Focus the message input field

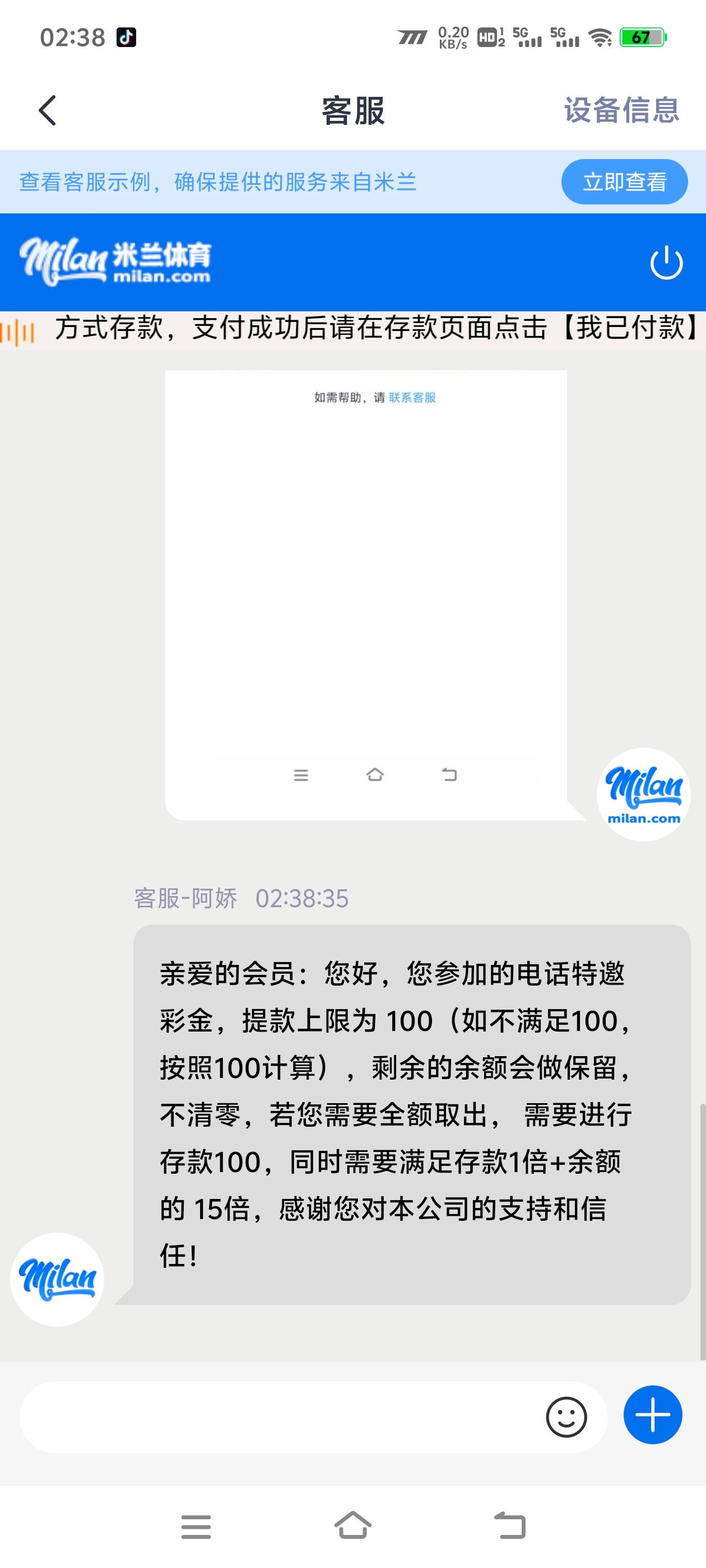(x=280, y=1416)
